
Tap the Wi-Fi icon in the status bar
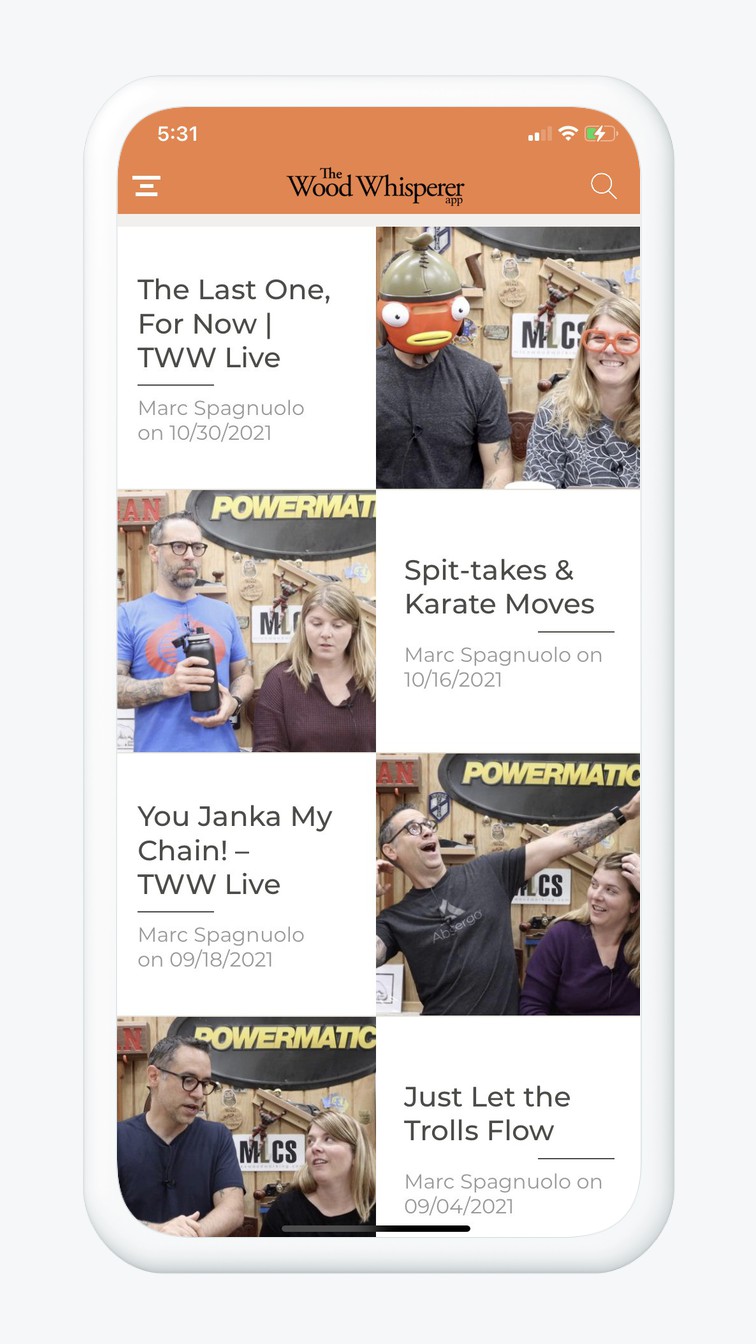[569, 133]
